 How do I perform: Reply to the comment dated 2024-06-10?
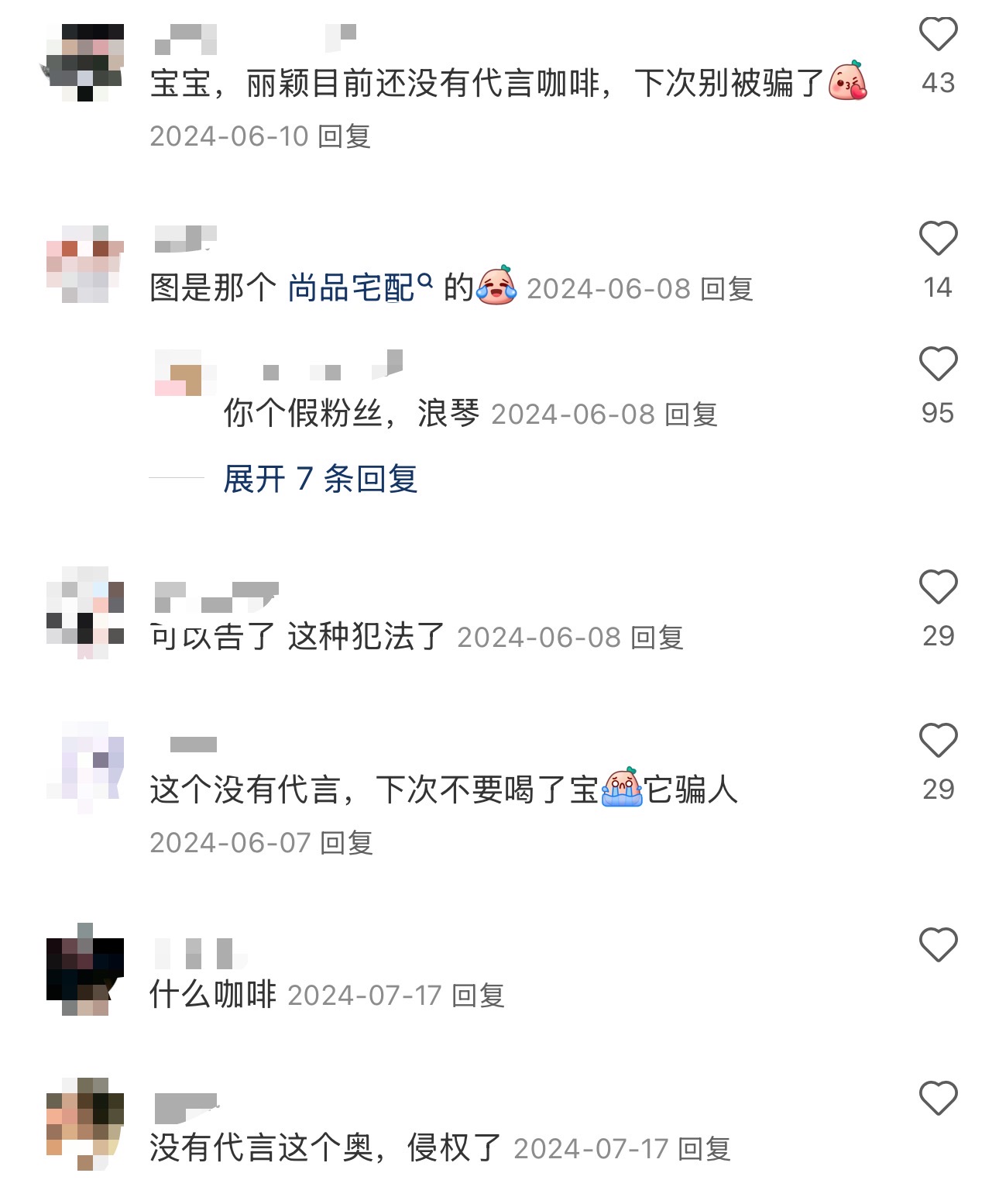point(345,136)
